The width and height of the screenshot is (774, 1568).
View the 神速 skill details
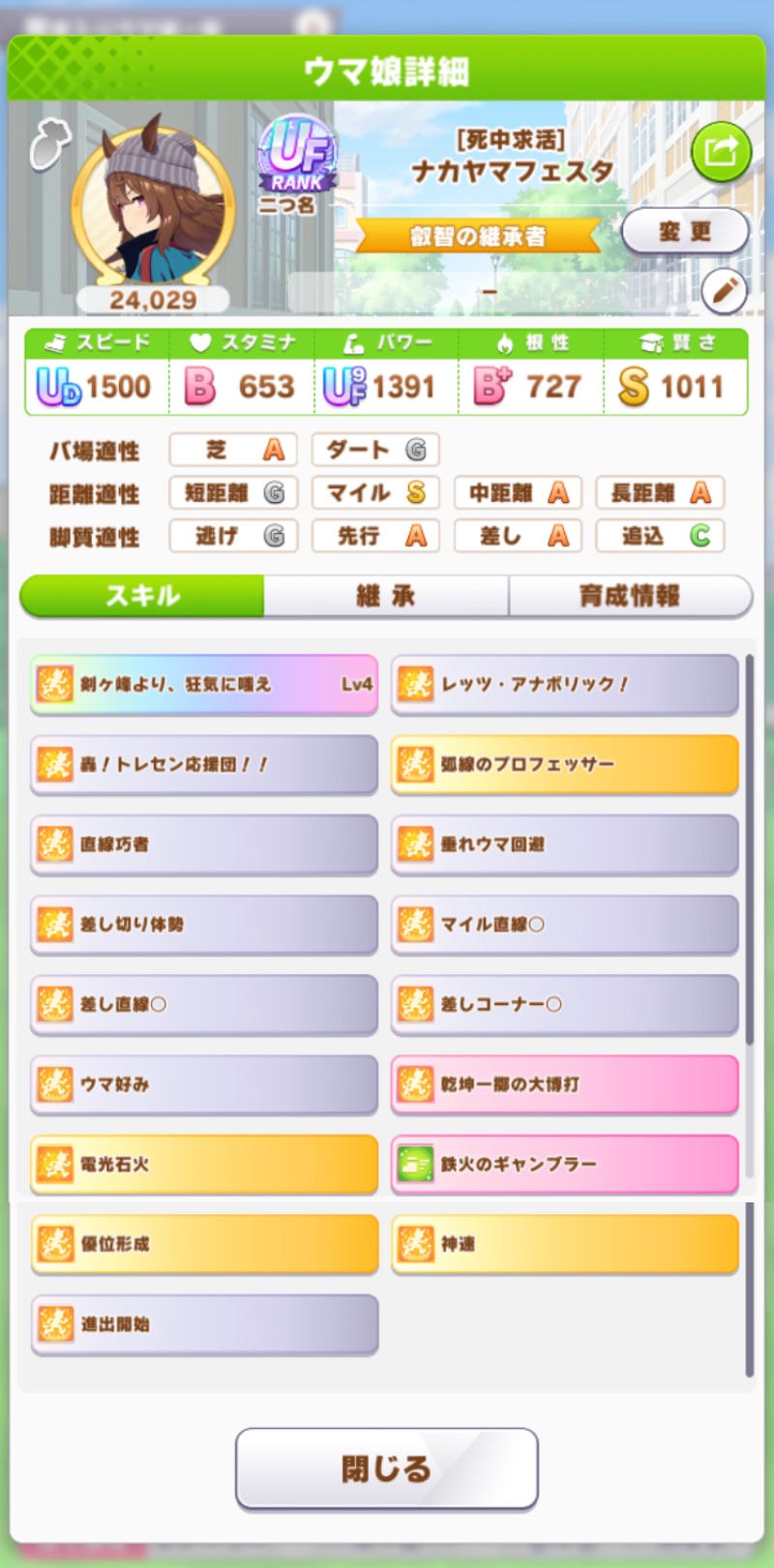pyautogui.click(x=565, y=1244)
